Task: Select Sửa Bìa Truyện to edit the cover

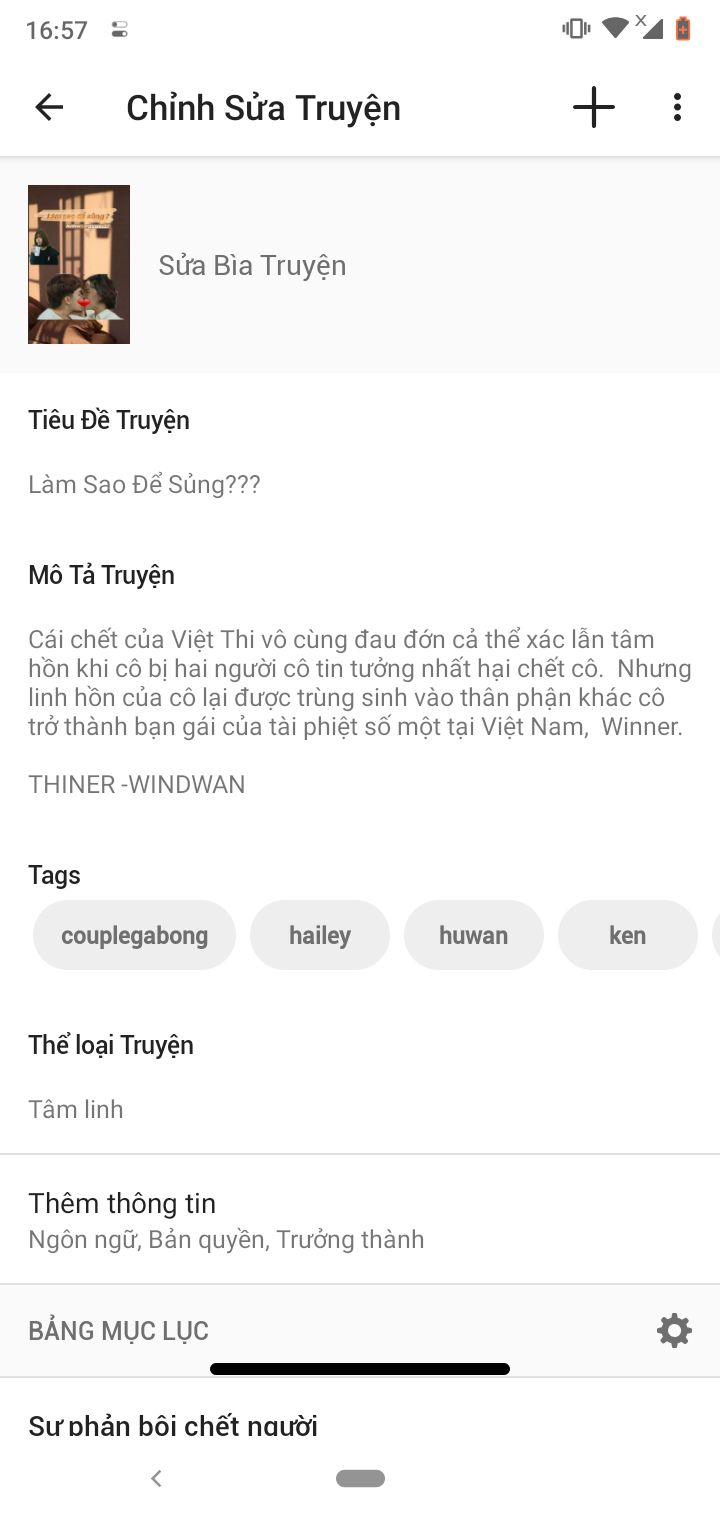Action: tap(252, 266)
